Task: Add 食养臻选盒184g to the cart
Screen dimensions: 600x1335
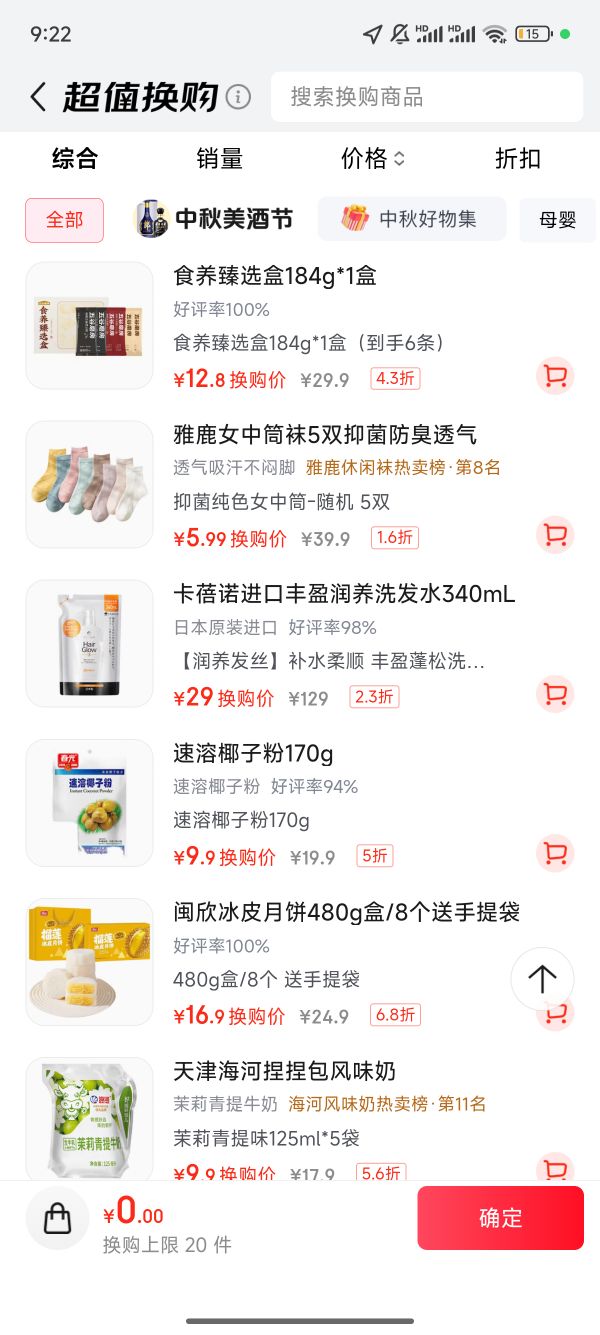Action: click(555, 376)
